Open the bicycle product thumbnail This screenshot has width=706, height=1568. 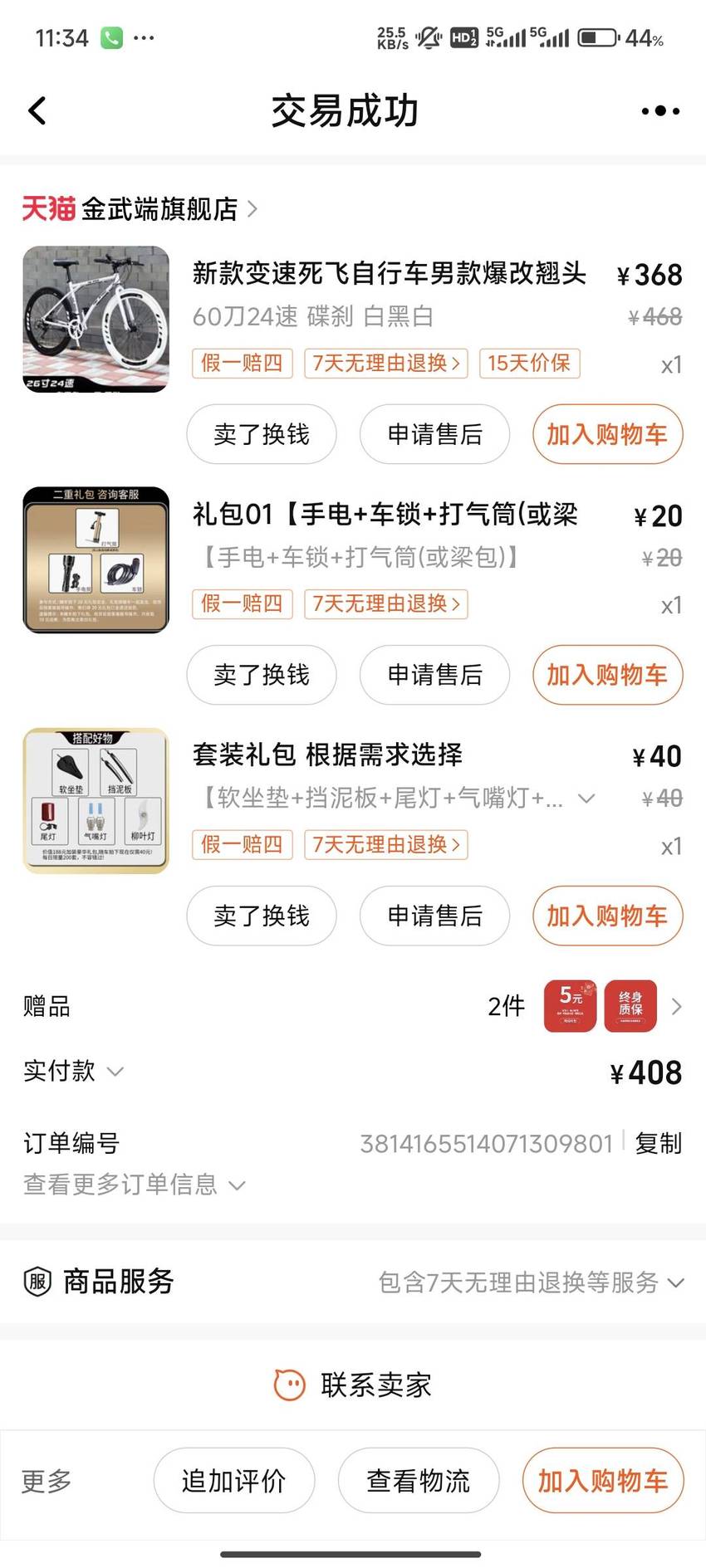coord(96,319)
